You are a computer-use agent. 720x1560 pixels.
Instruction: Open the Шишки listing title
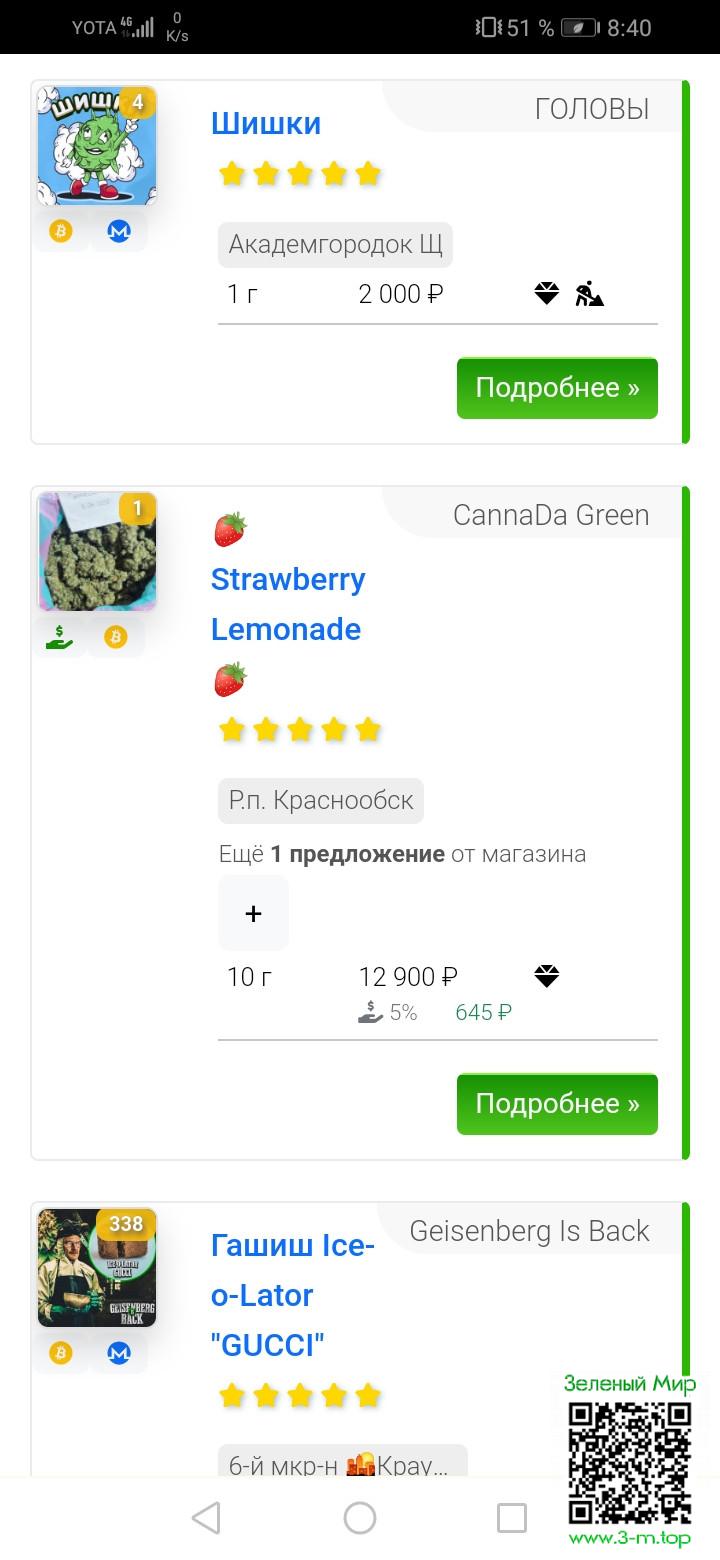[265, 123]
